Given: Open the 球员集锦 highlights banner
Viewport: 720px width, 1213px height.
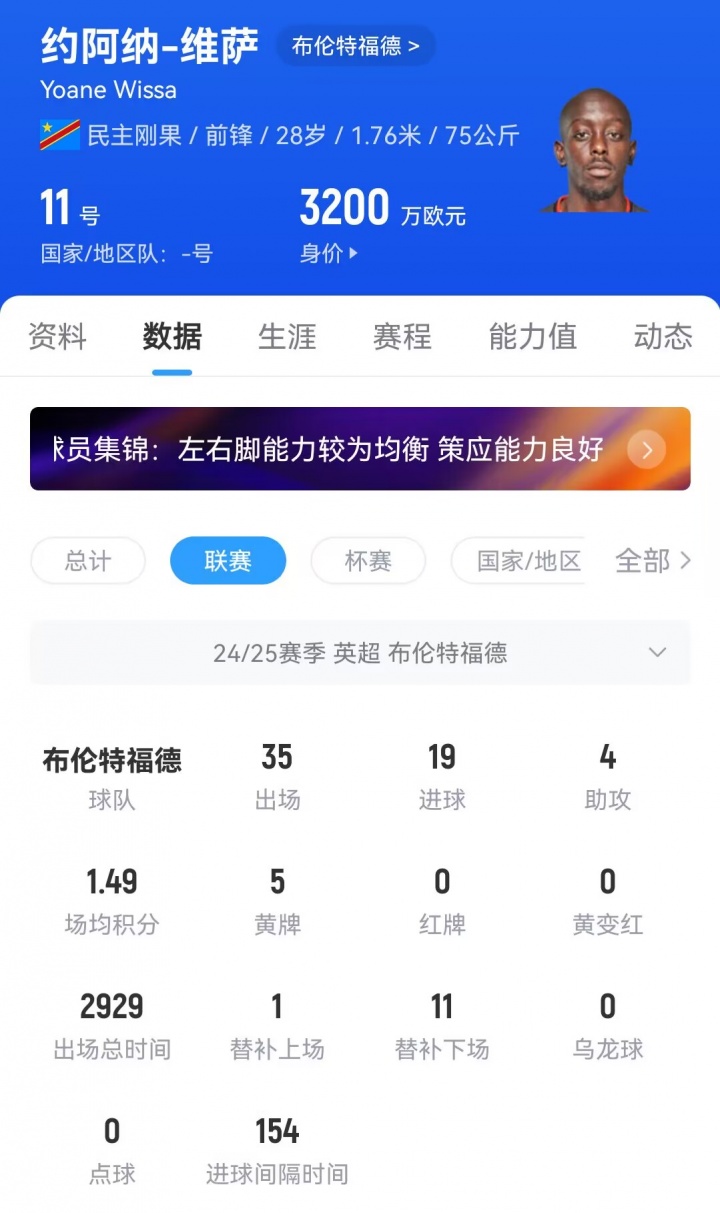Looking at the screenshot, I should pyautogui.click(x=360, y=449).
